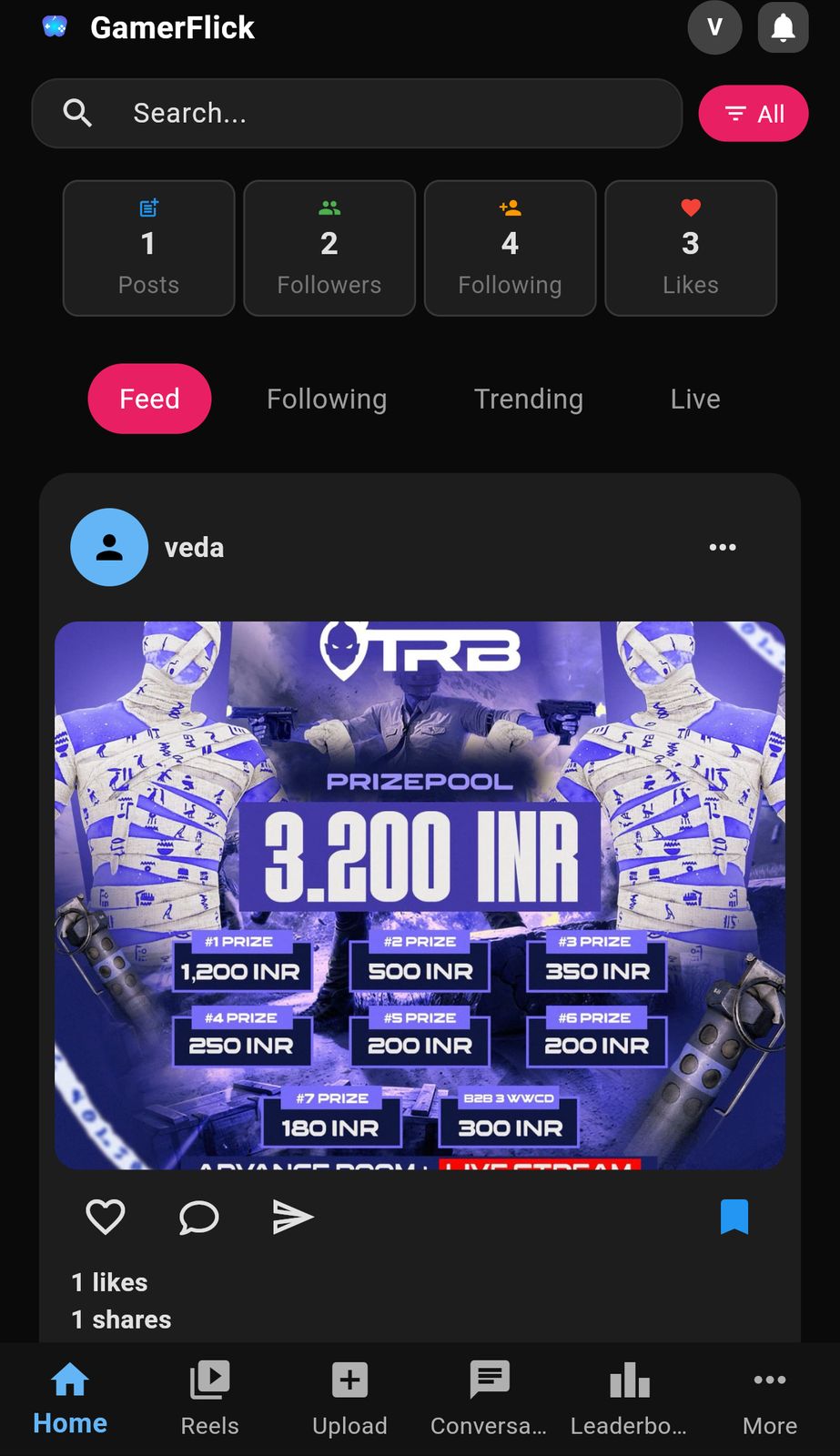Screen dimensions: 840x1456
Task: Select the Following feed filter
Action: (327, 399)
